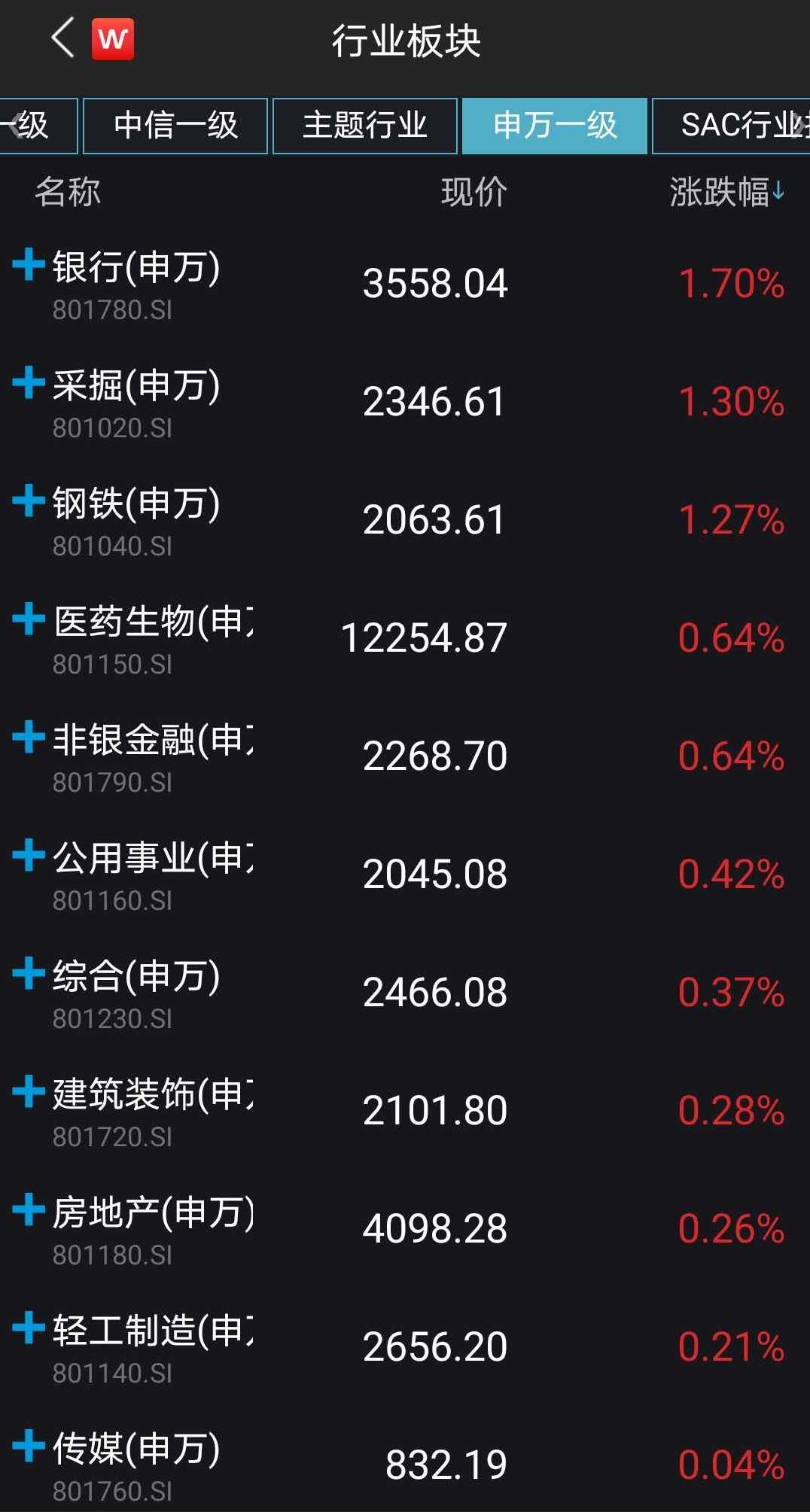Add 轻工制造 with its plus icon
This screenshot has width=810, height=1512.
(x=29, y=1328)
